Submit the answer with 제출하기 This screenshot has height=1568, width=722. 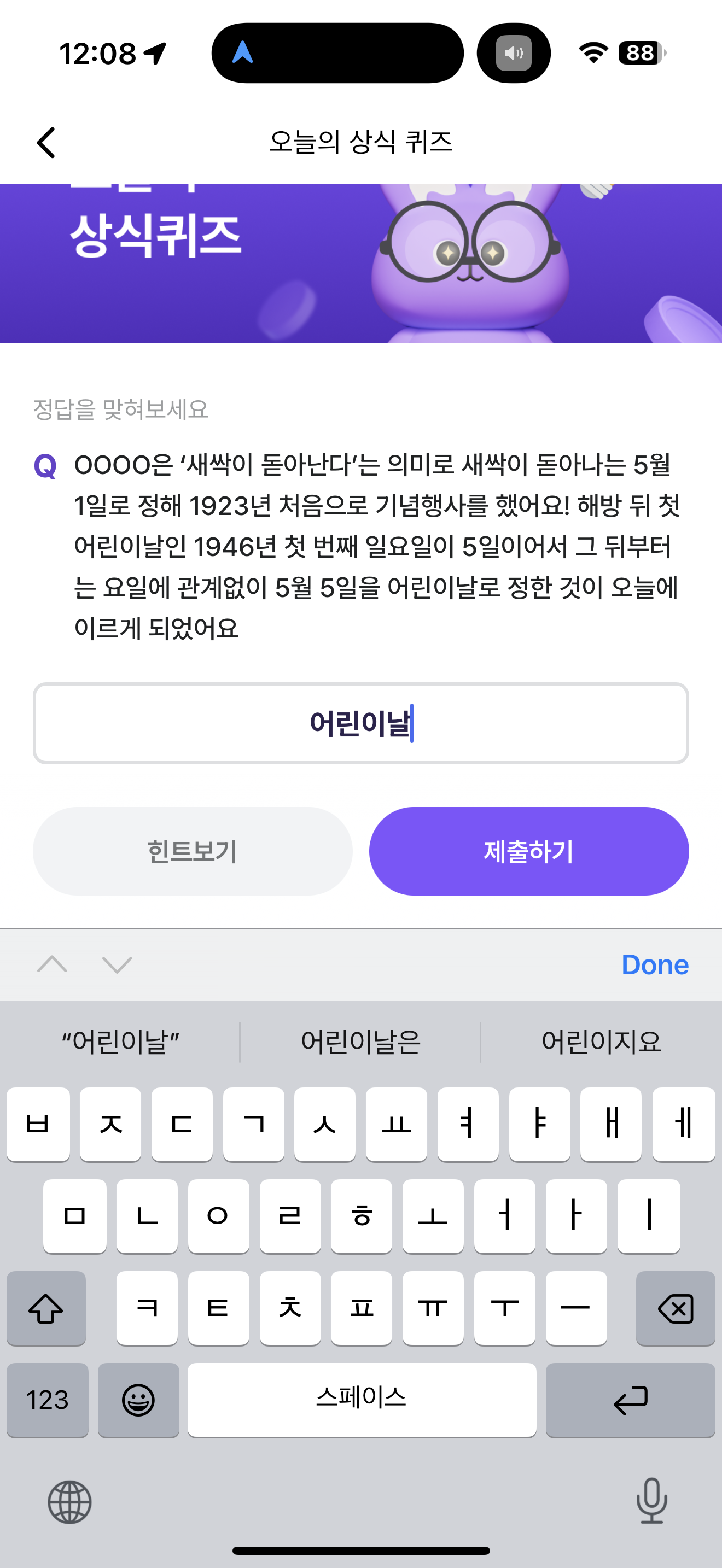(529, 851)
